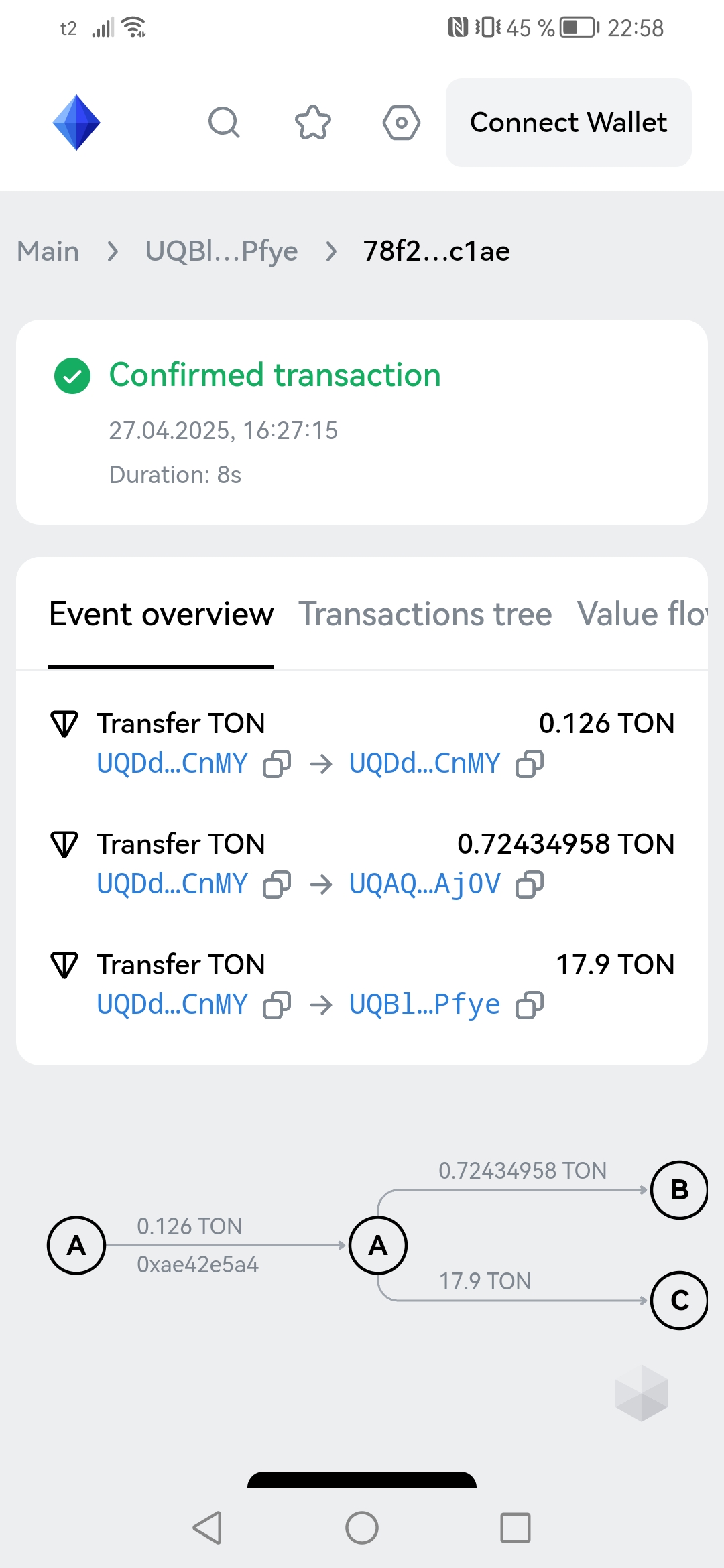The image size is (724, 1568).
Task: Open UQBl...Pfye in the breadcrumb
Action: [222, 251]
